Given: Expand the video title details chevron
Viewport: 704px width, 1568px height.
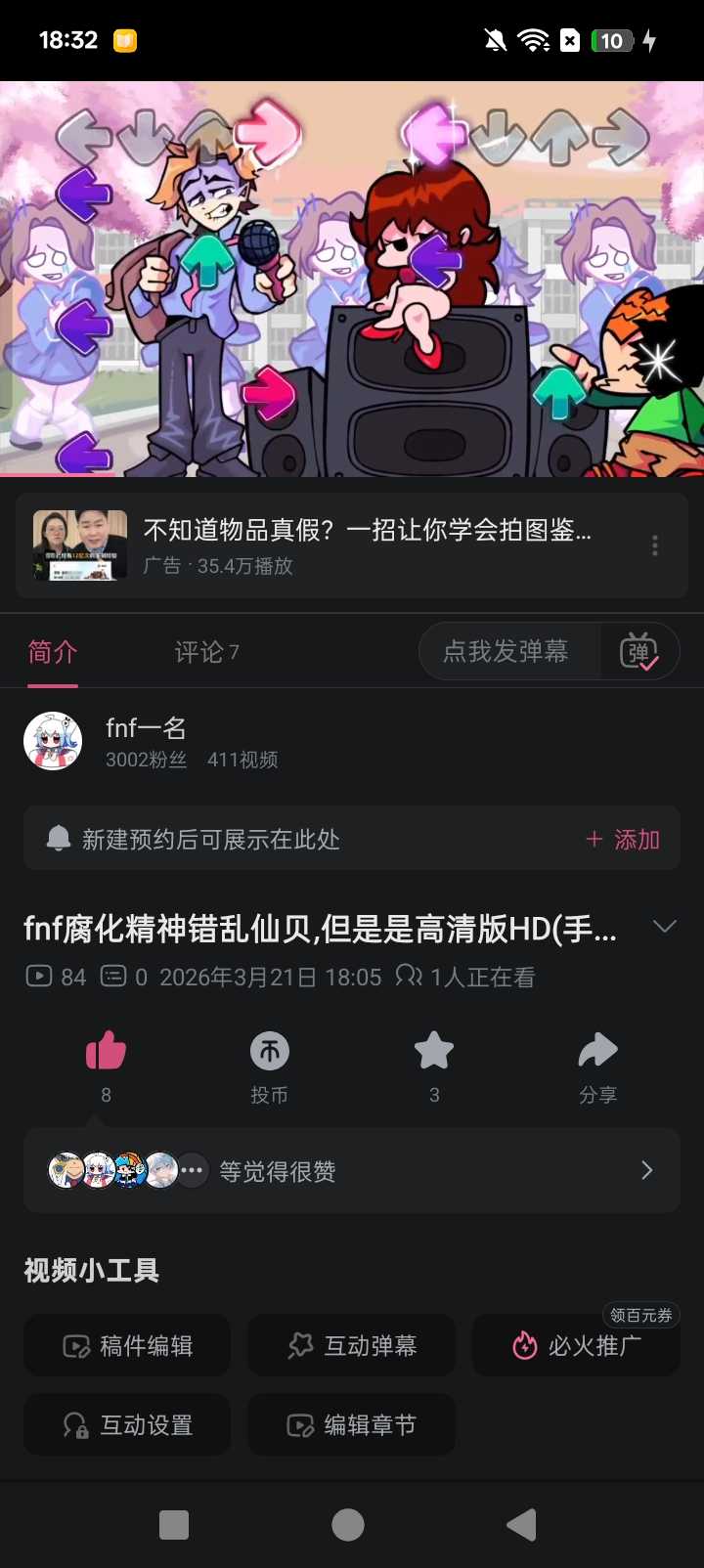Looking at the screenshot, I should pos(665,926).
